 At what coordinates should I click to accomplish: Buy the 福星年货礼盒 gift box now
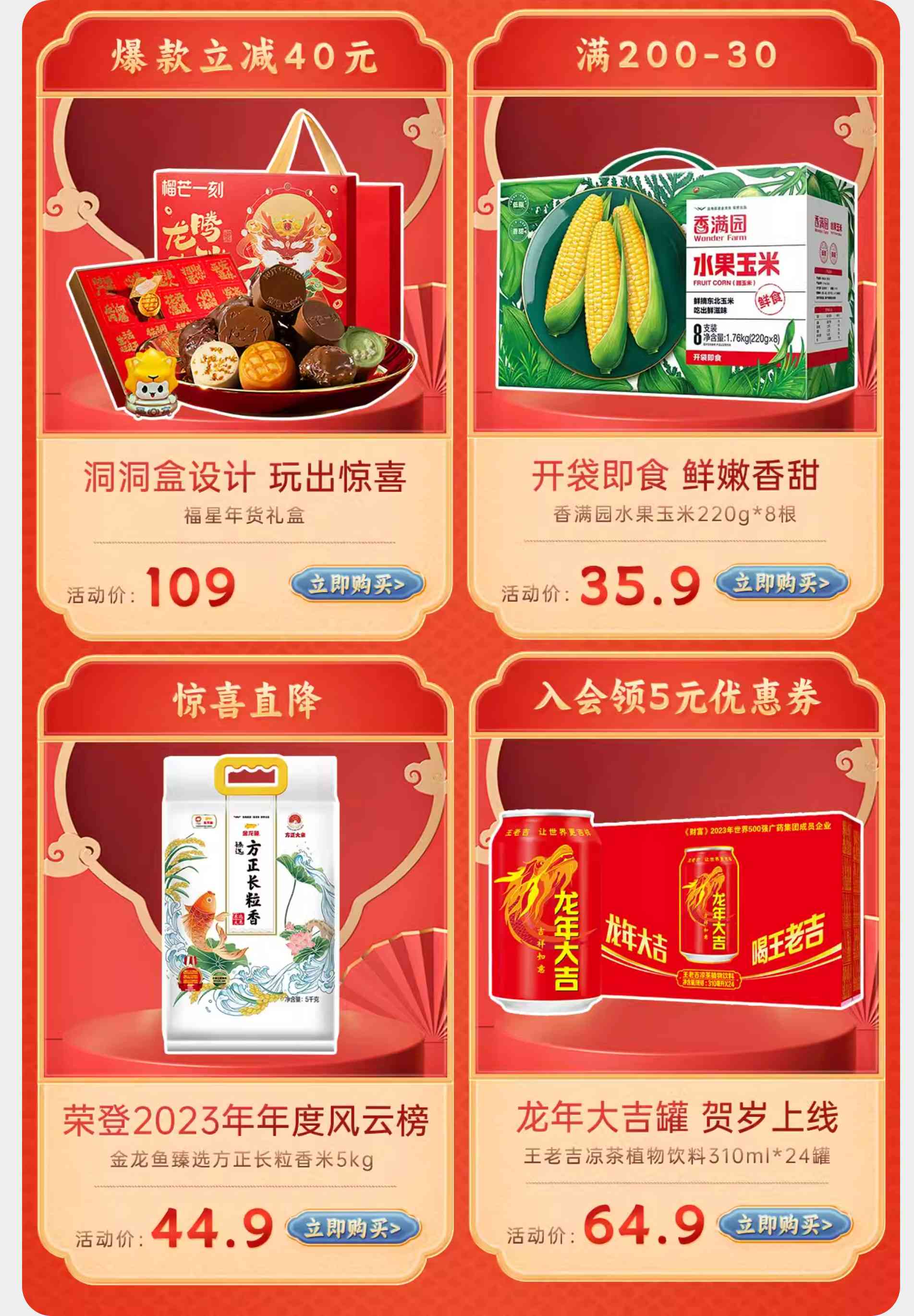357,584
